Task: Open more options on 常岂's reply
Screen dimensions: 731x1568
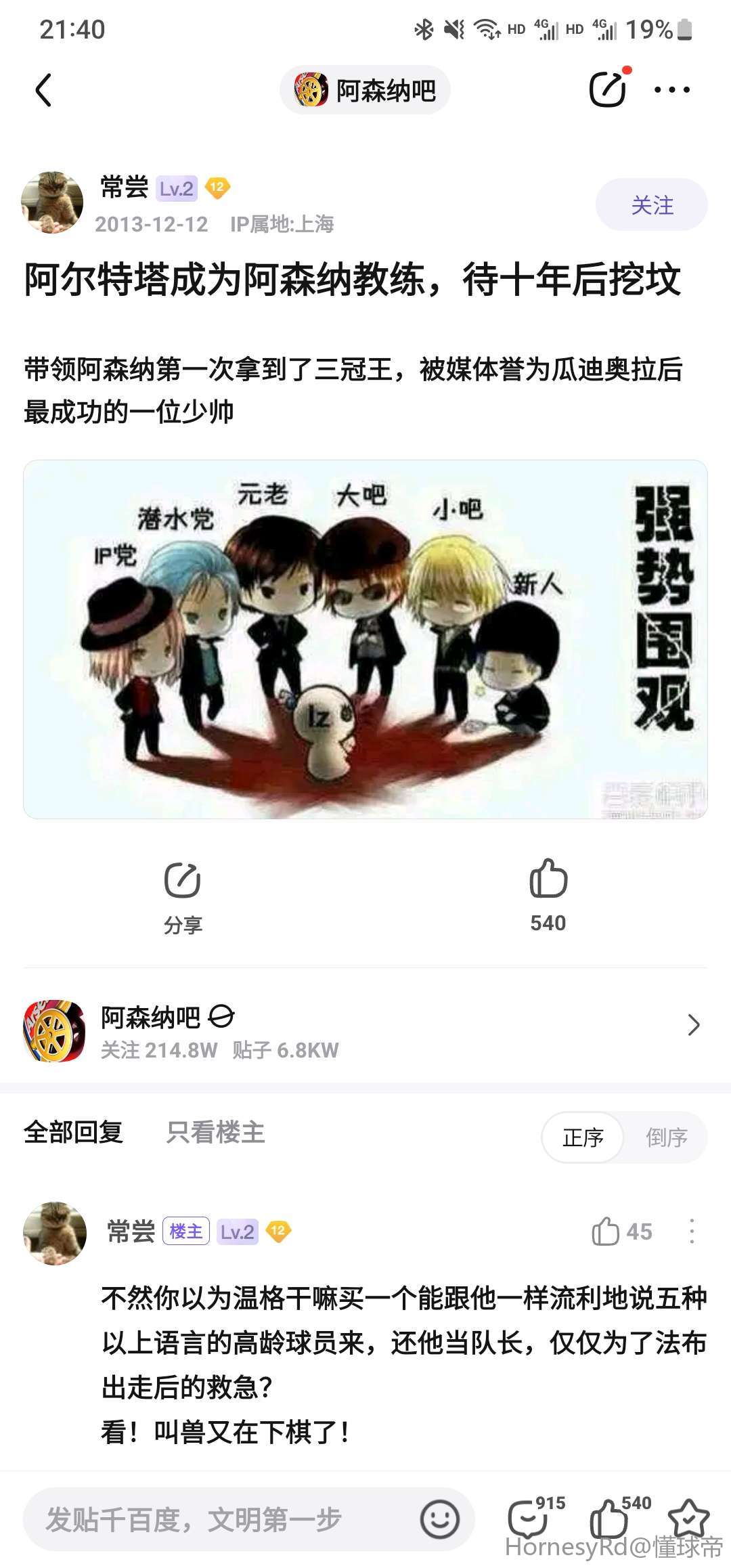Action: [691, 1232]
